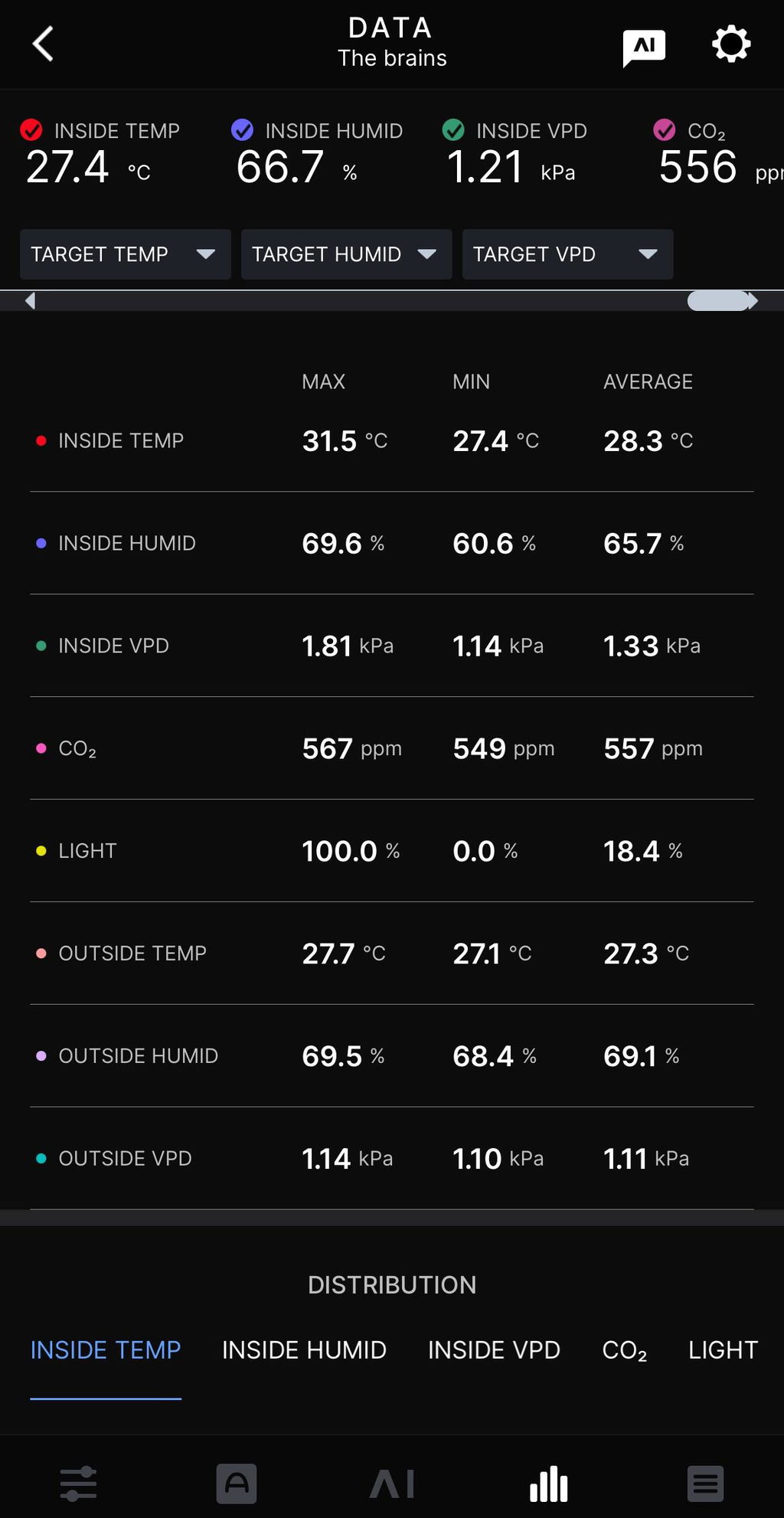Screen dimensions: 784x1518
Task: Toggle the CO₂ checkmark
Action: (x=665, y=130)
